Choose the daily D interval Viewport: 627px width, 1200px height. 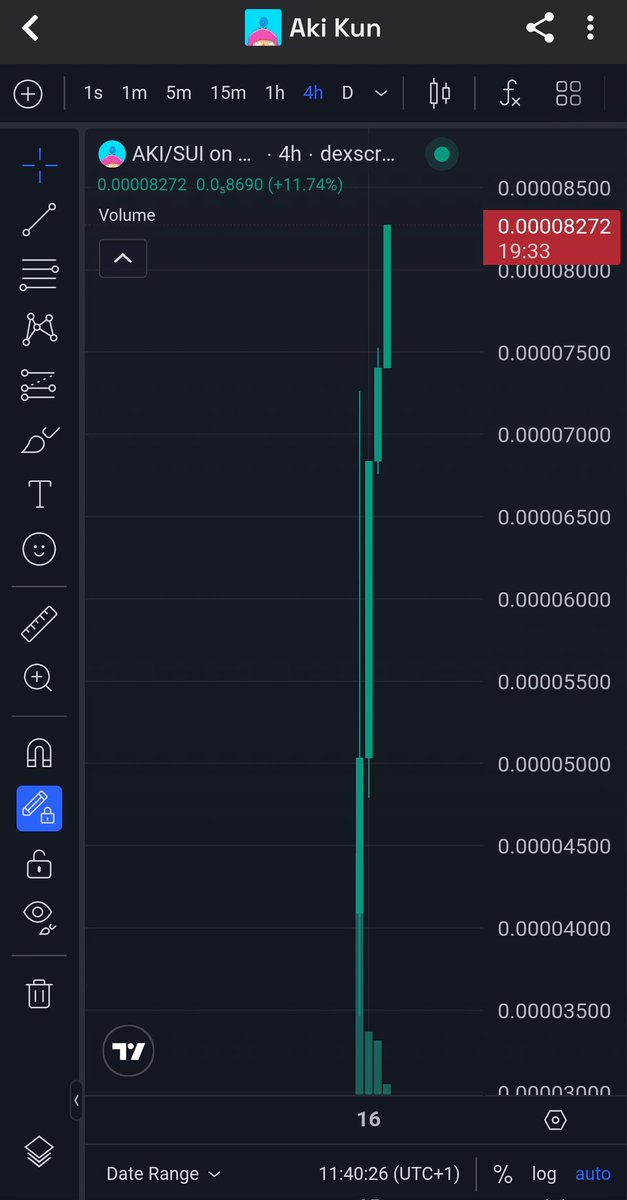point(348,93)
